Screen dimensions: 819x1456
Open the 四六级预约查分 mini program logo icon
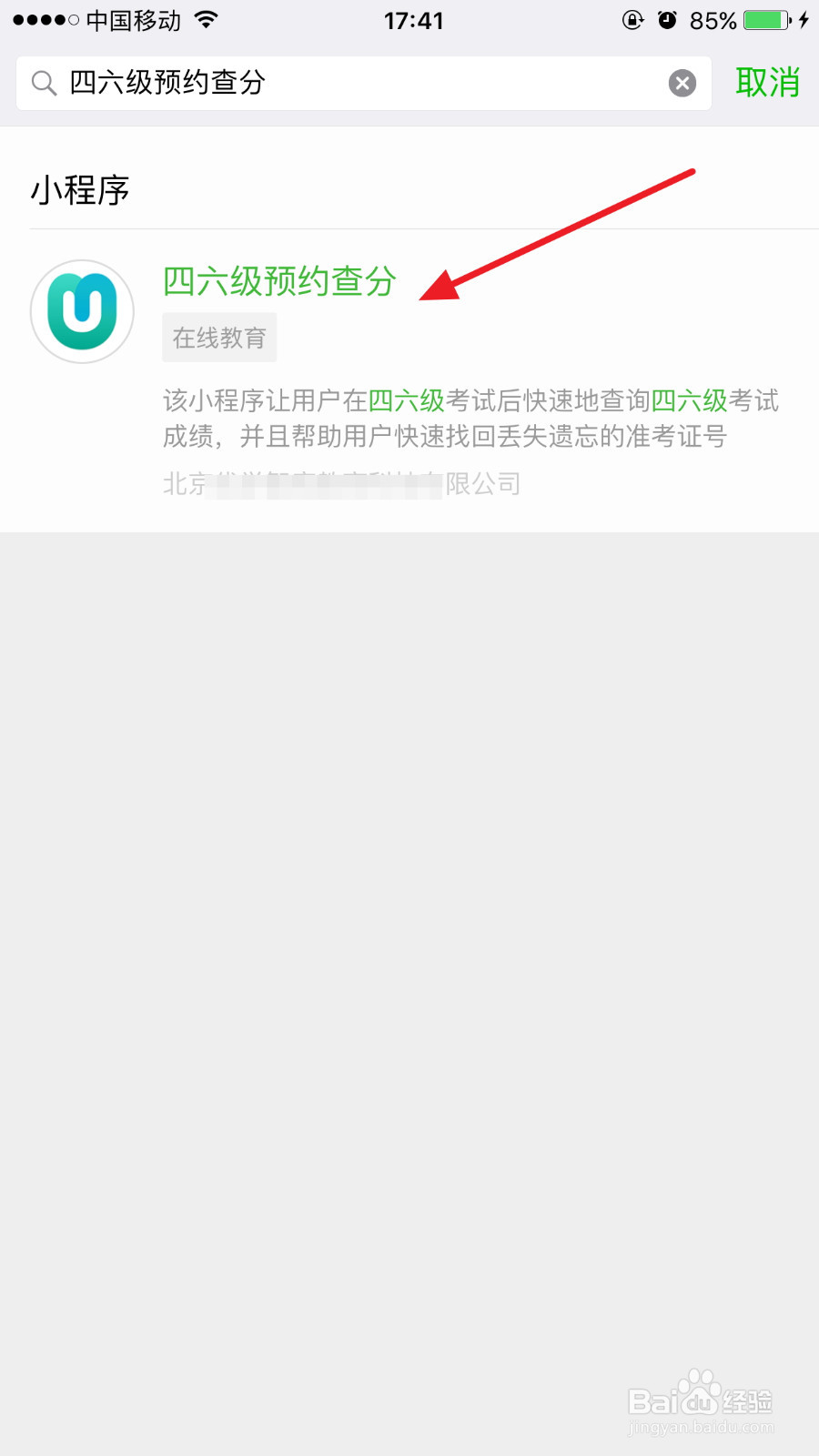pos(82,310)
